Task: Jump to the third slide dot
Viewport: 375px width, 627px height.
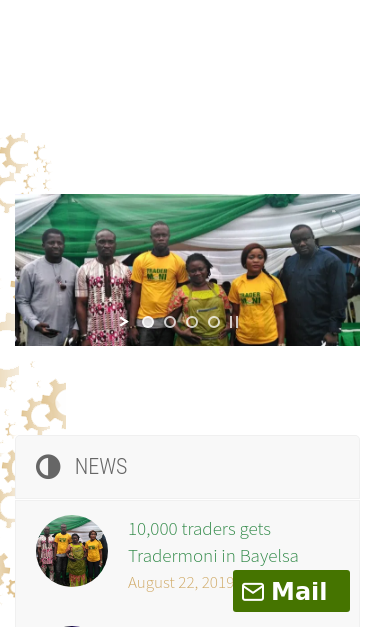Action: pyautogui.click(x=192, y=322)
